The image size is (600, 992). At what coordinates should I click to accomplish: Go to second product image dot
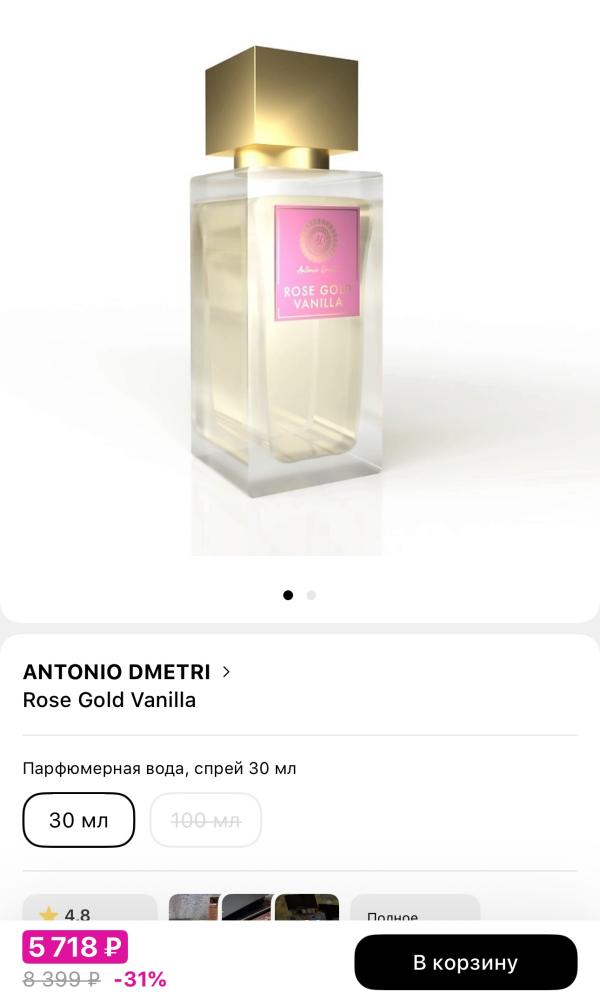(311, 595)
